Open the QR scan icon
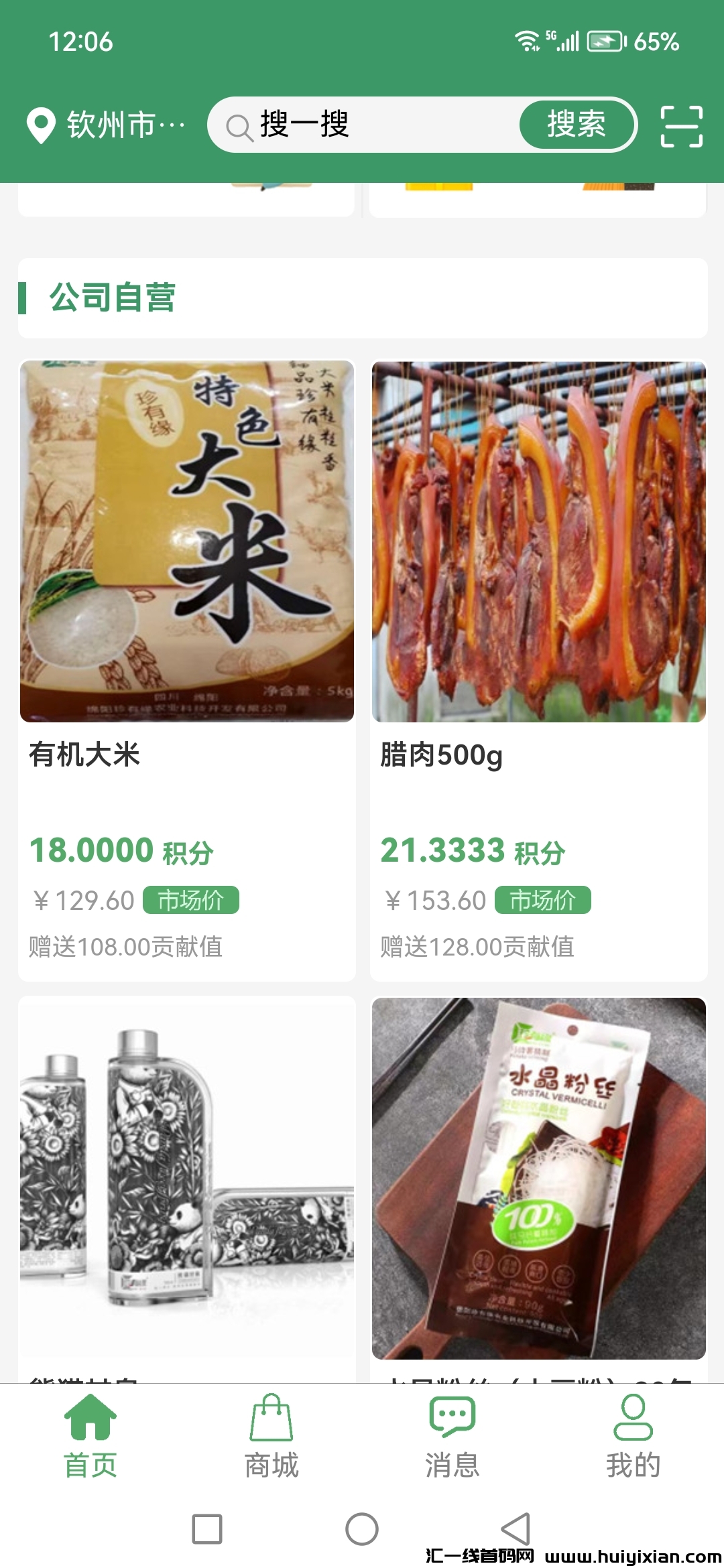724x1568 pixels. (x=681, y=126)
